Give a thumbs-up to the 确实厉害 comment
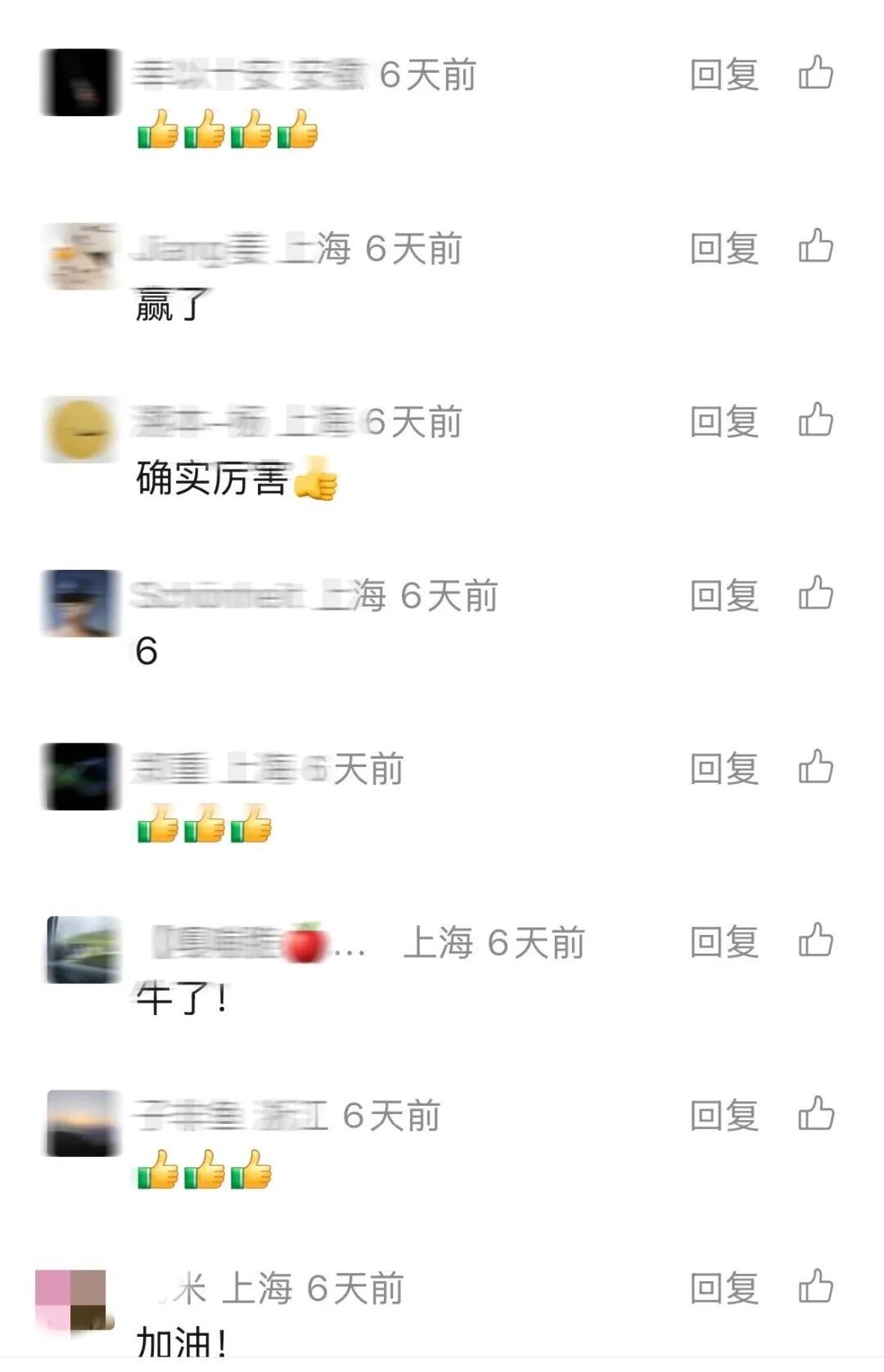The height and width of the screenshot is (1372, 884). click(815, 421)
